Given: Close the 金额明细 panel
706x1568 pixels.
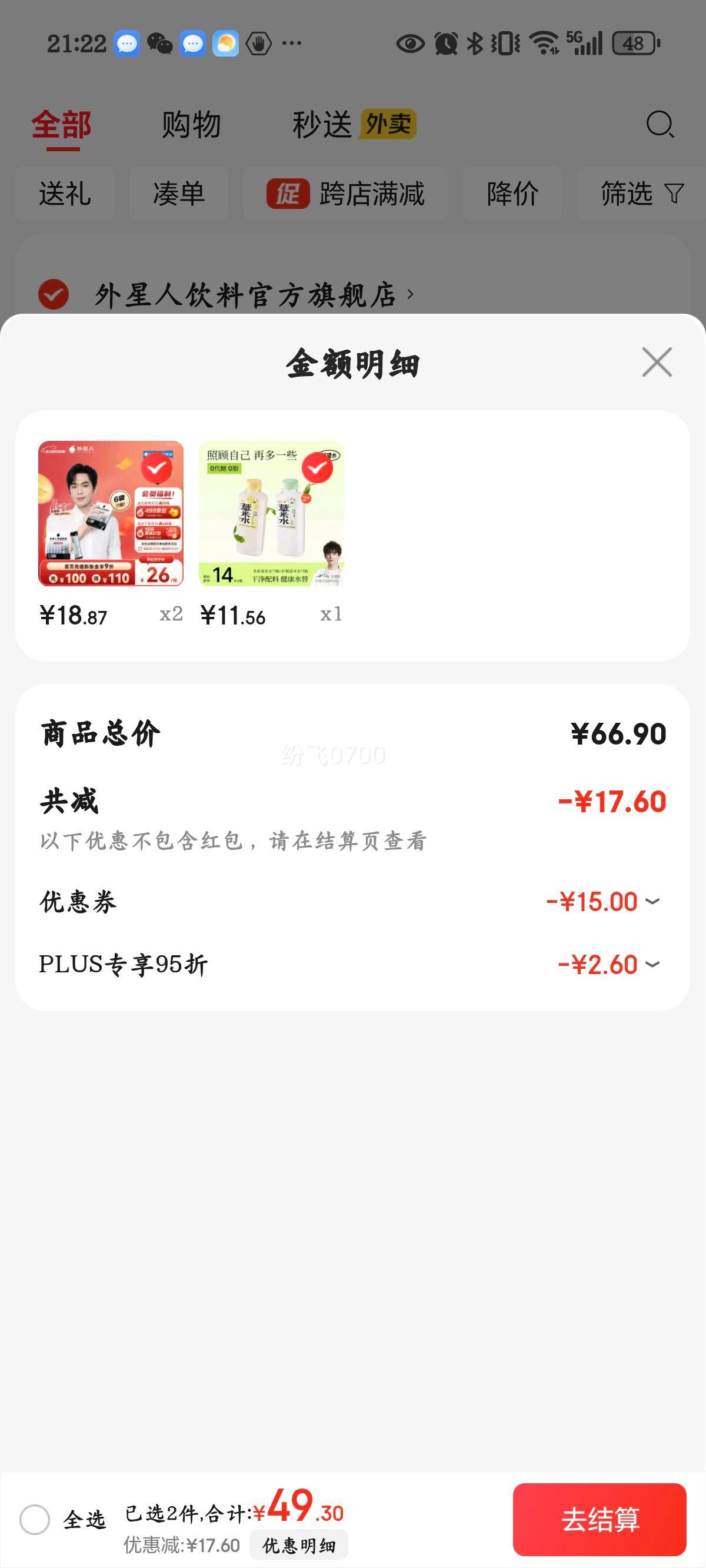Looking at the screenshot, I should point(657,362).
